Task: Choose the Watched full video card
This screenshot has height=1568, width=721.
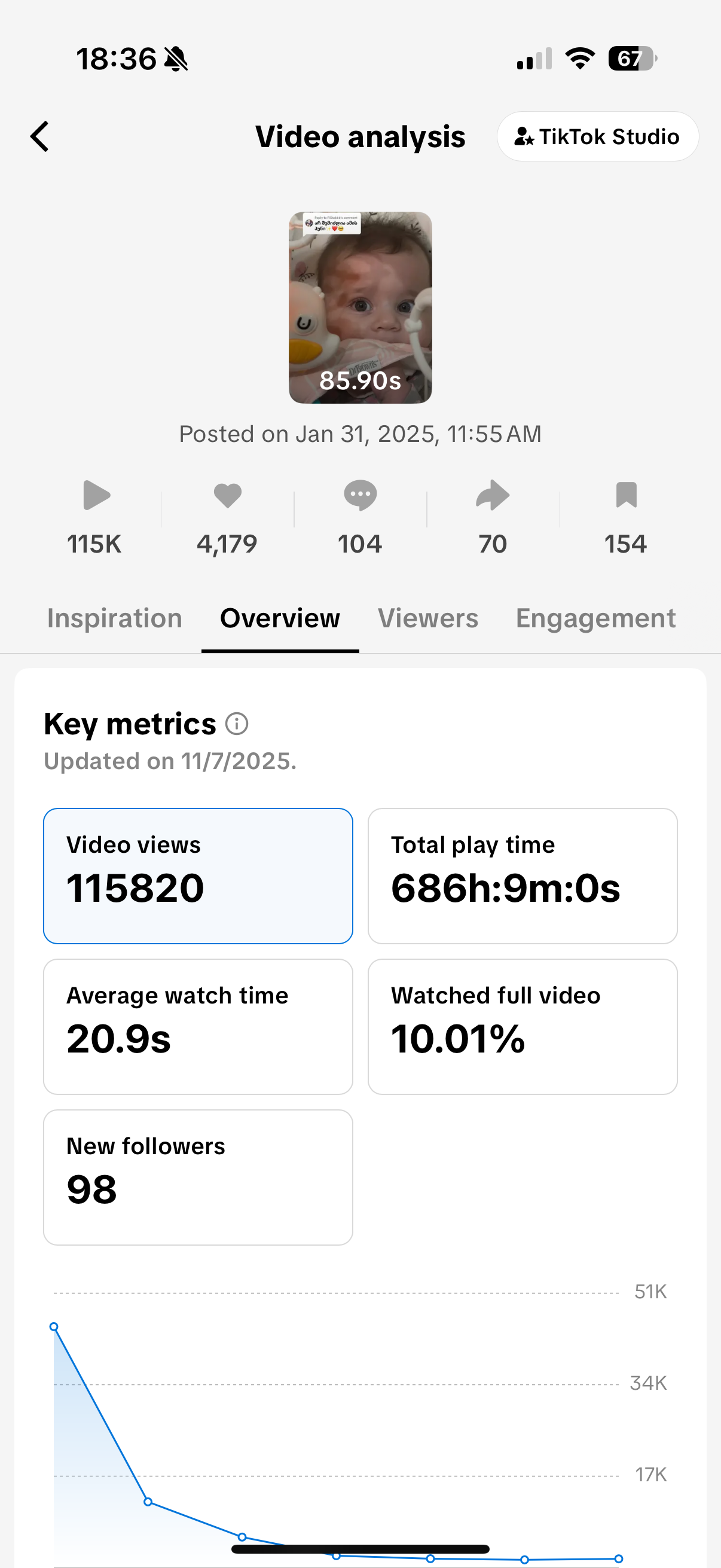Action: point(522,1026)
